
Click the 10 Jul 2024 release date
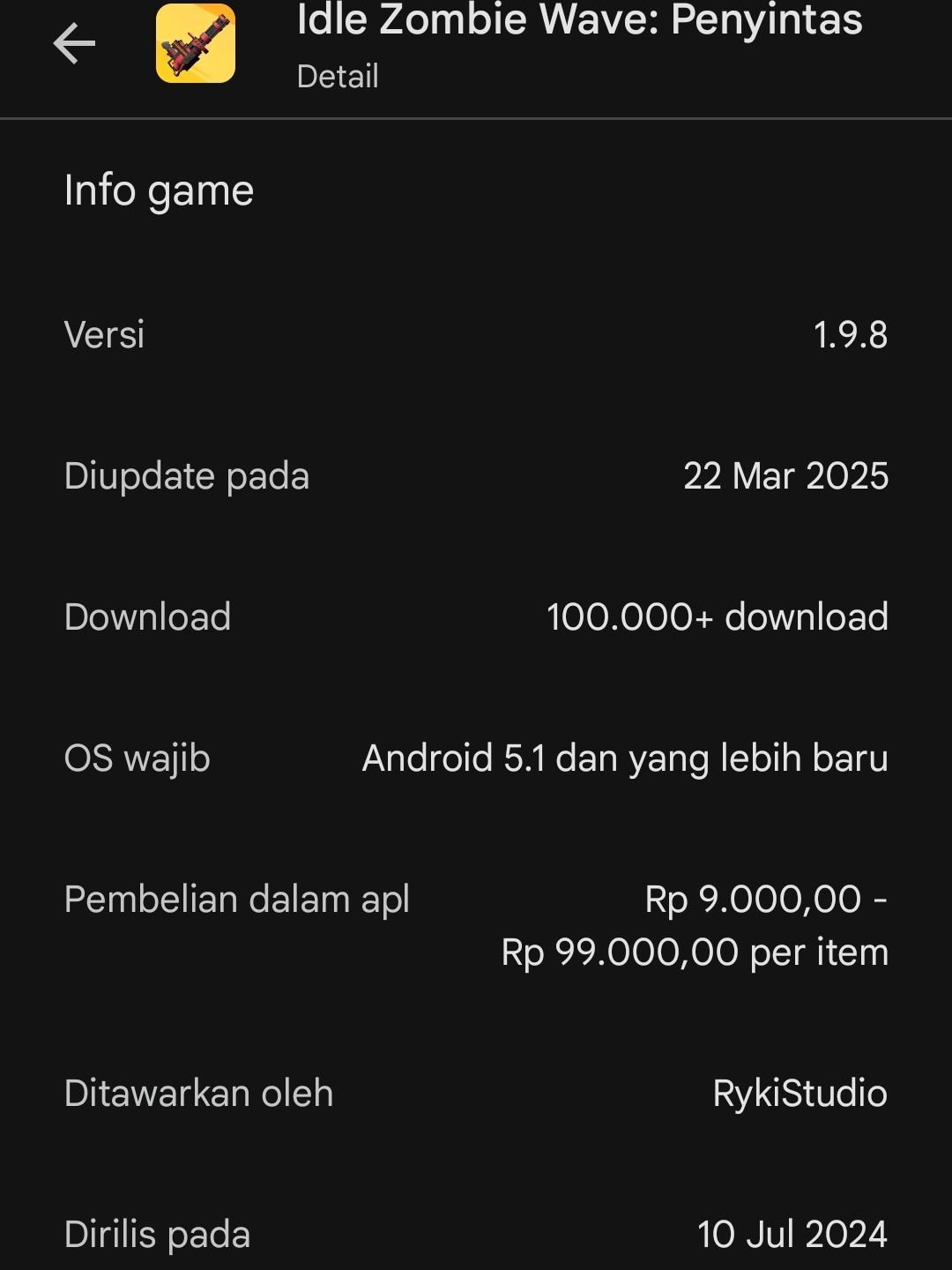point(793,1235)
